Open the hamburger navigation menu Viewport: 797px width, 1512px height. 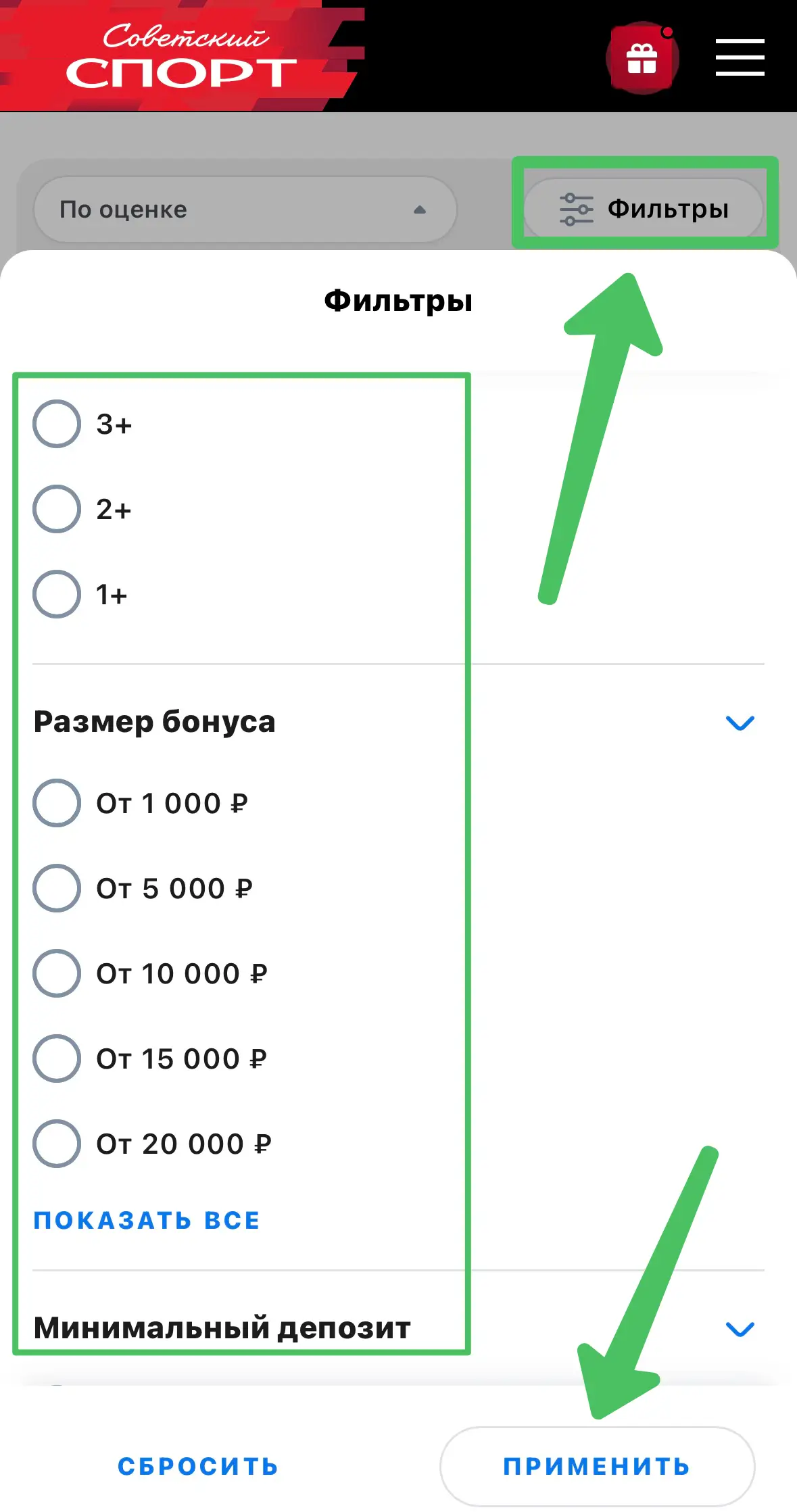(x=740, y=57)
